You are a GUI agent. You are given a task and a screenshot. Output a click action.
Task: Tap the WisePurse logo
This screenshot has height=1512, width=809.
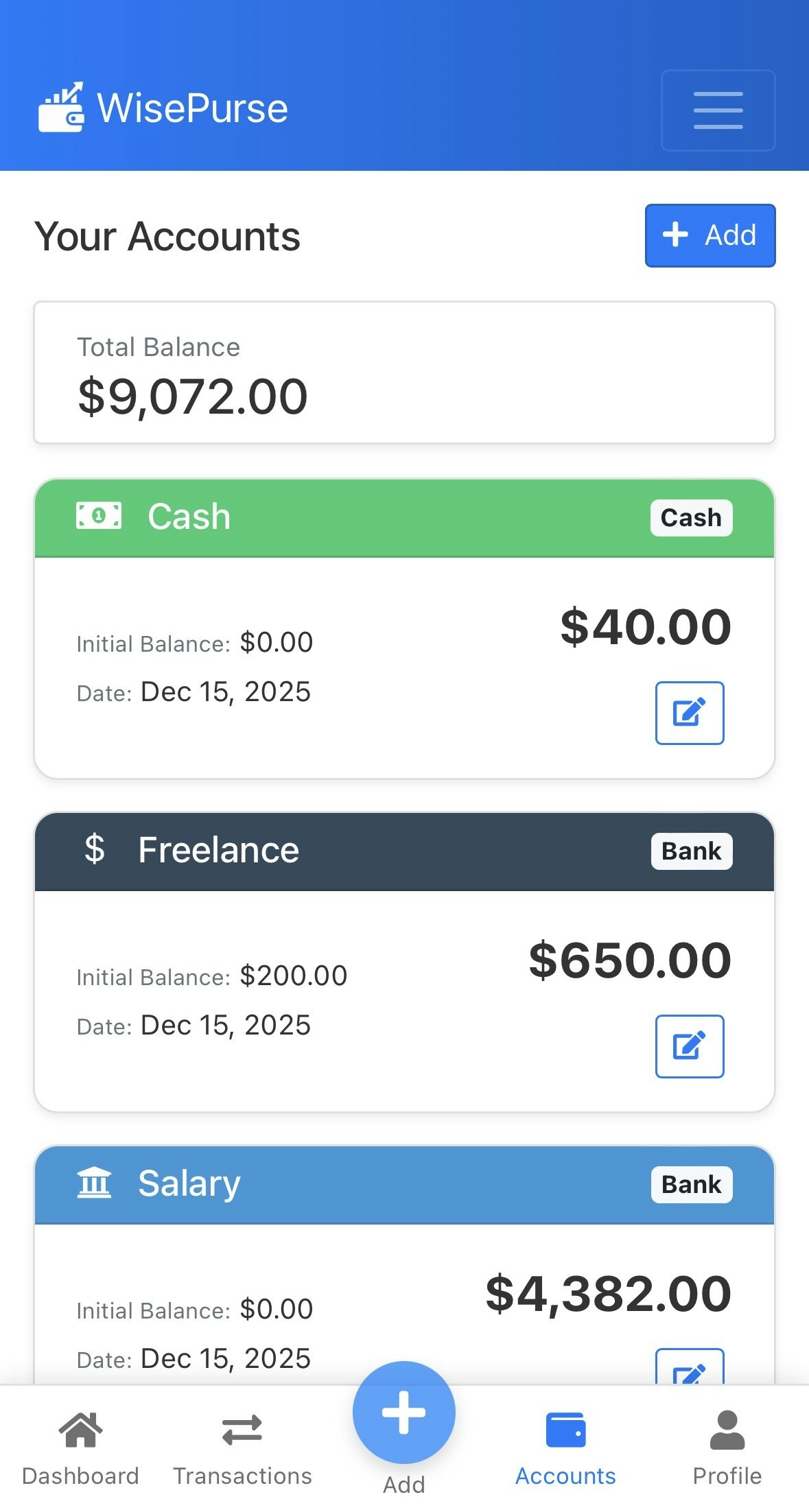(x=163, y=108)
